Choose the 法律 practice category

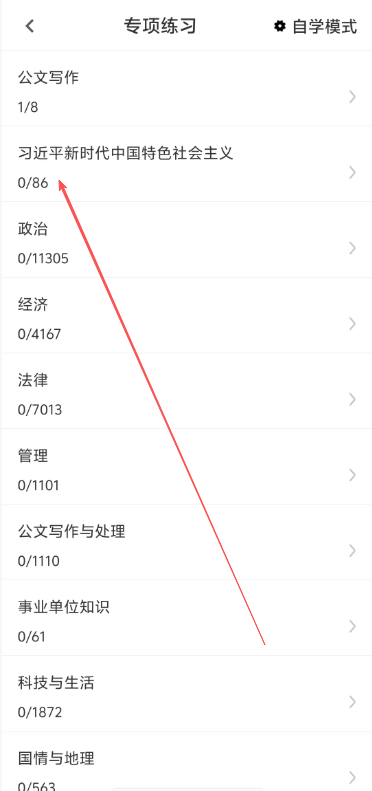pos(187,391)
